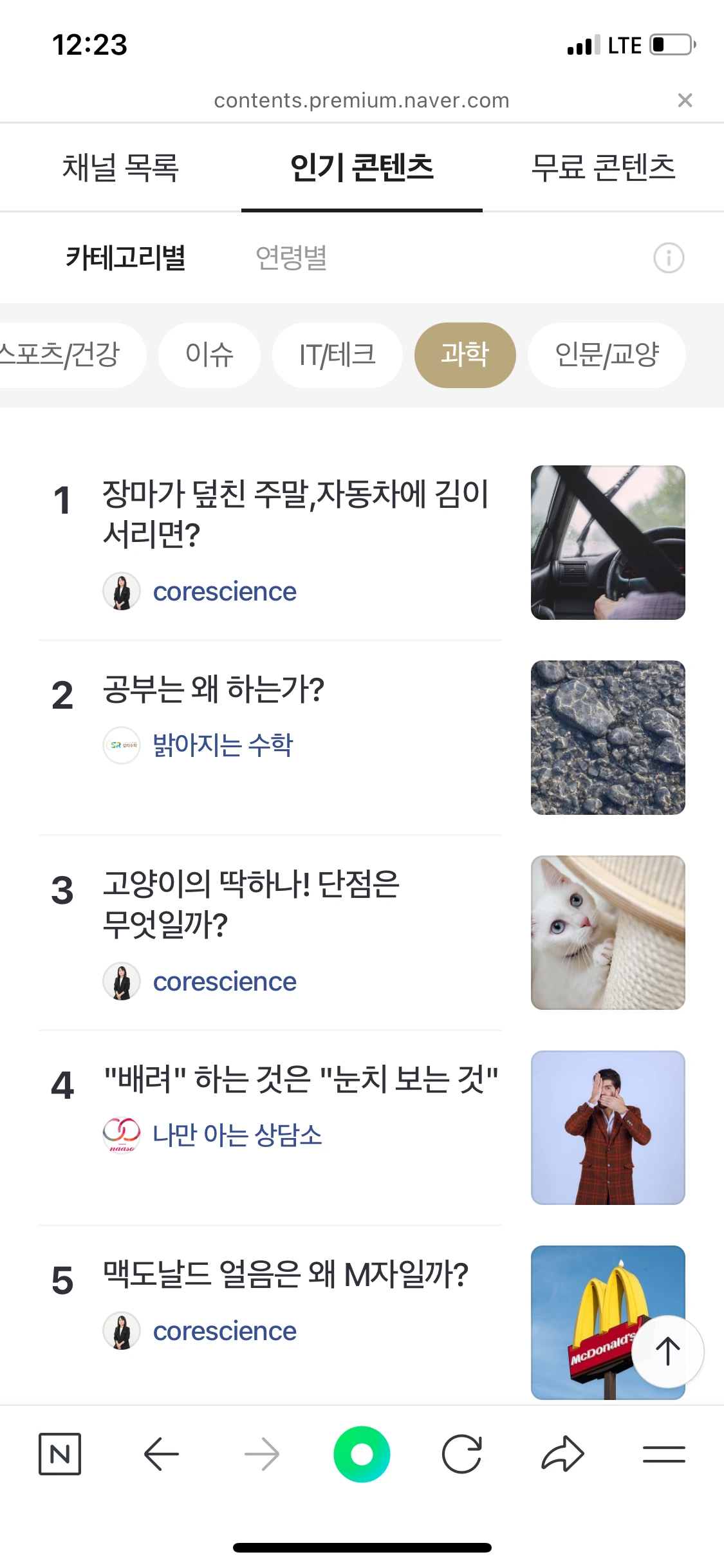
Task: Choose the 인문/교양 category chip
Action: click(606, 355)
